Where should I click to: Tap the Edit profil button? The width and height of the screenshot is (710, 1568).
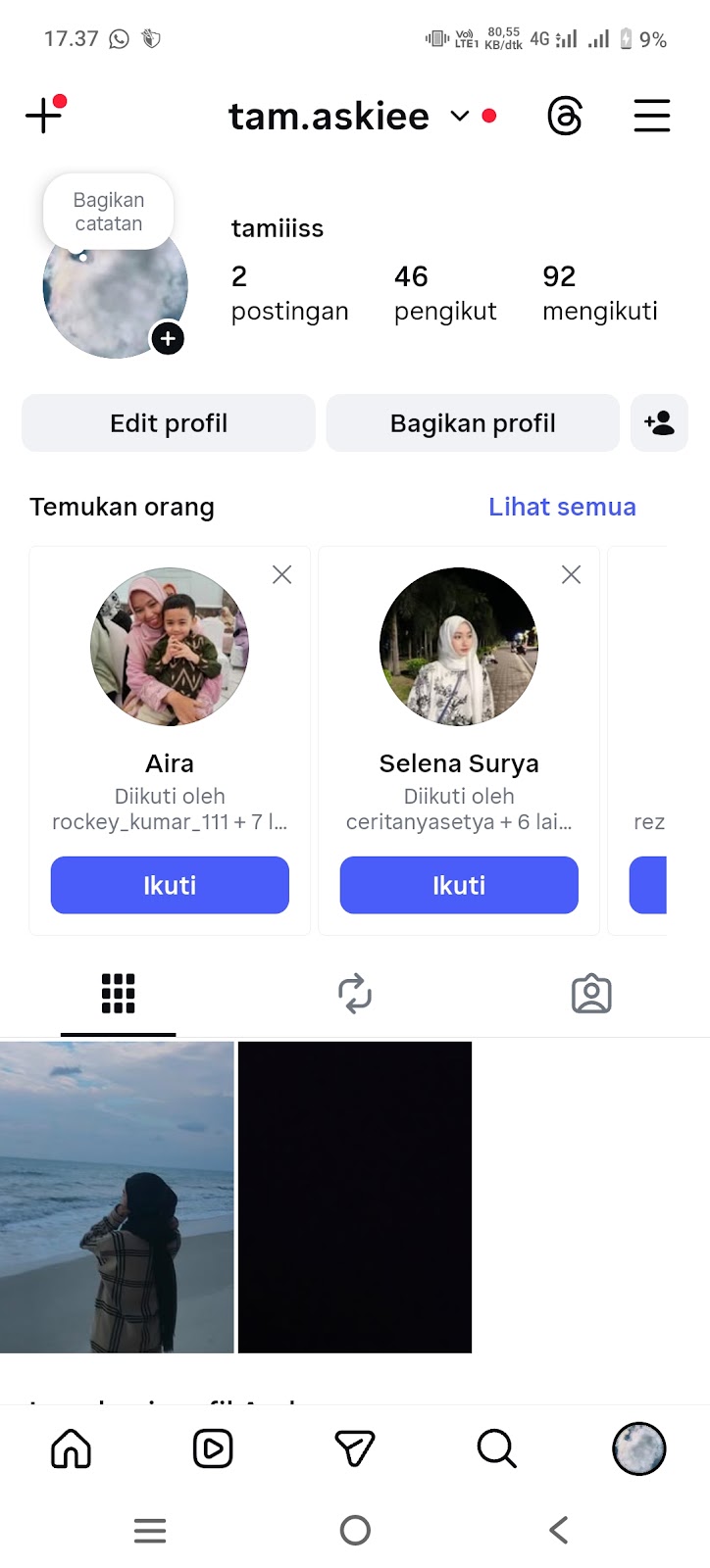tap(169, 423)
